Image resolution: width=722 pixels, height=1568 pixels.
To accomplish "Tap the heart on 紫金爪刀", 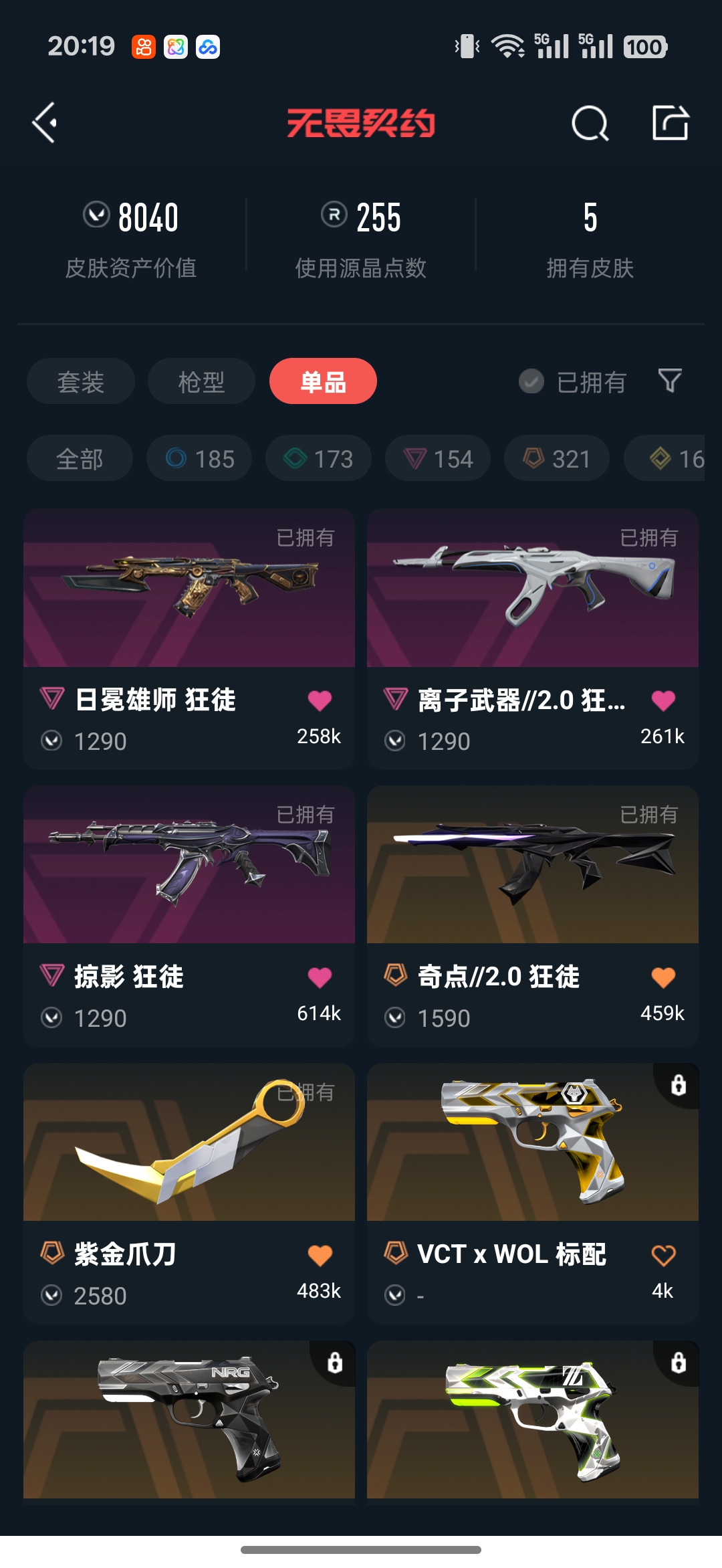I will tap(320, 1255).
